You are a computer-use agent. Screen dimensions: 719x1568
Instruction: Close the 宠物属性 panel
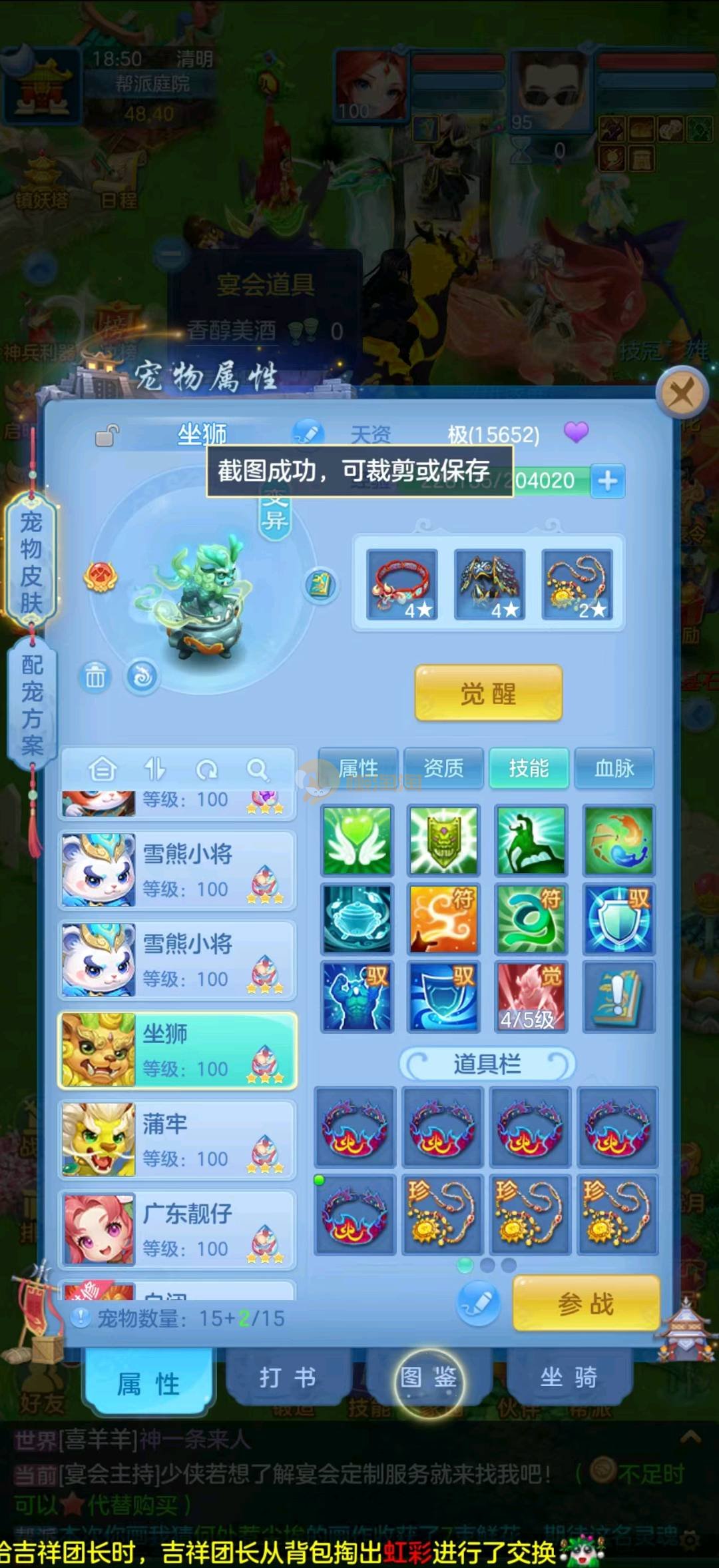pyautogui.click(x=681, y=392)
